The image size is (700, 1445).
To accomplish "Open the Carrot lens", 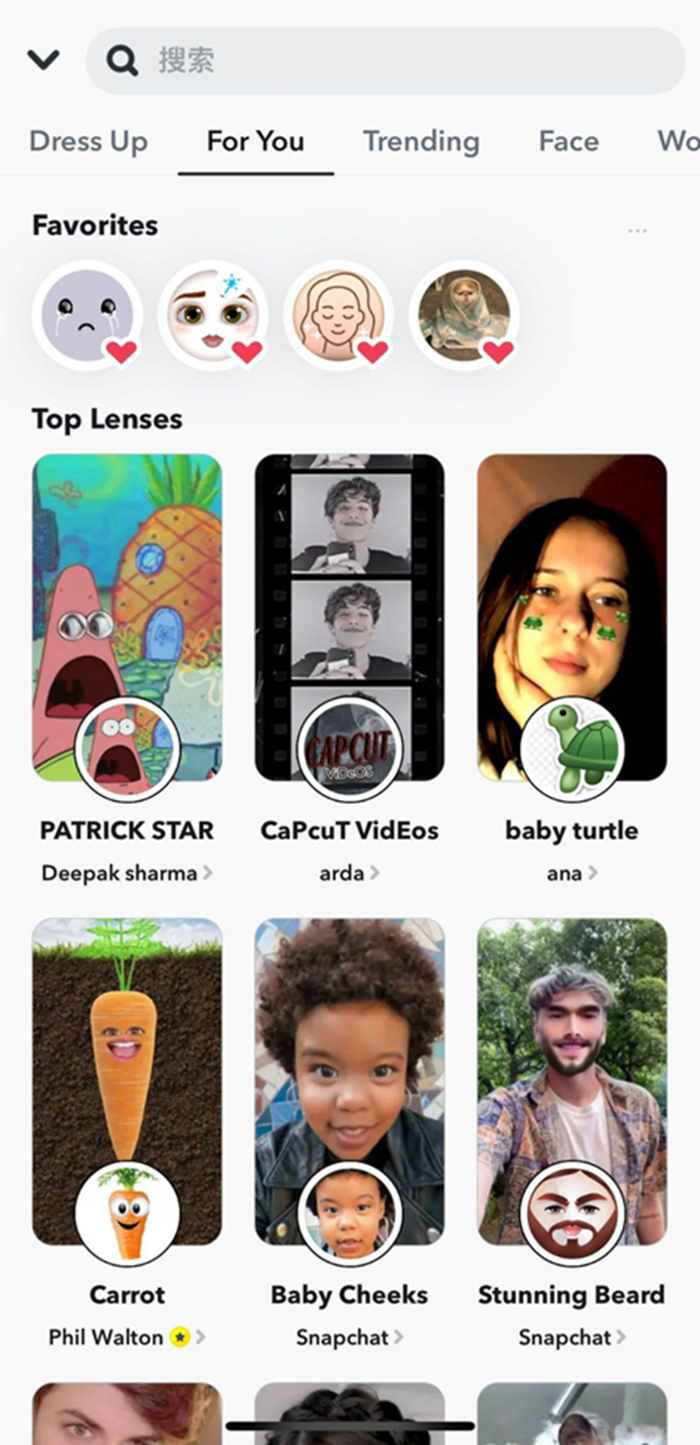I will (x=127, y=1082).
